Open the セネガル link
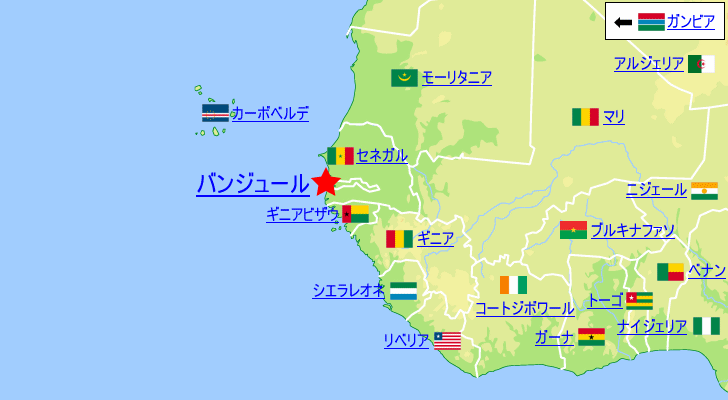This screenshot has width=728, height=400. coord(382,155)
